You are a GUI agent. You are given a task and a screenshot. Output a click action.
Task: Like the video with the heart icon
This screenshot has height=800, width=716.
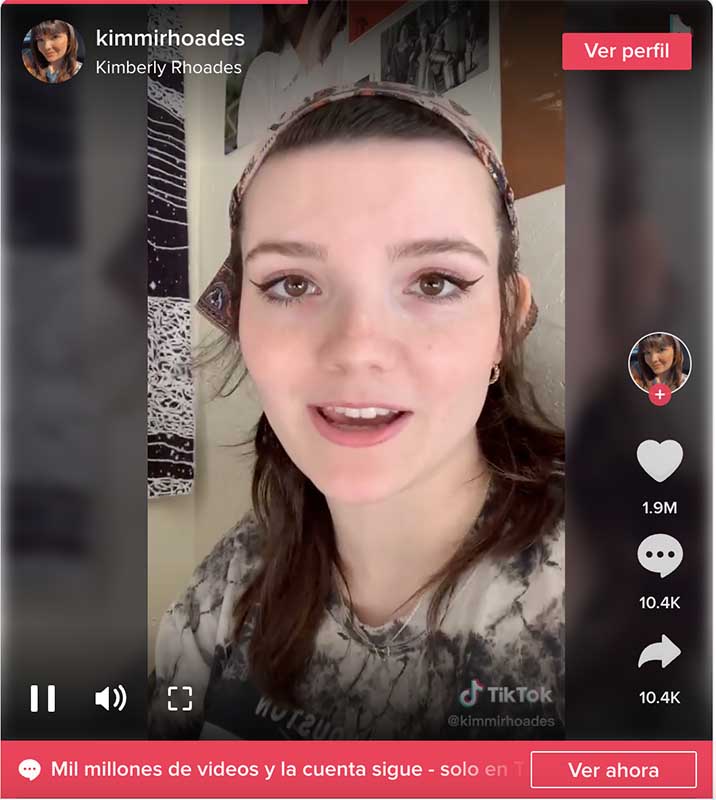[659, 461]
